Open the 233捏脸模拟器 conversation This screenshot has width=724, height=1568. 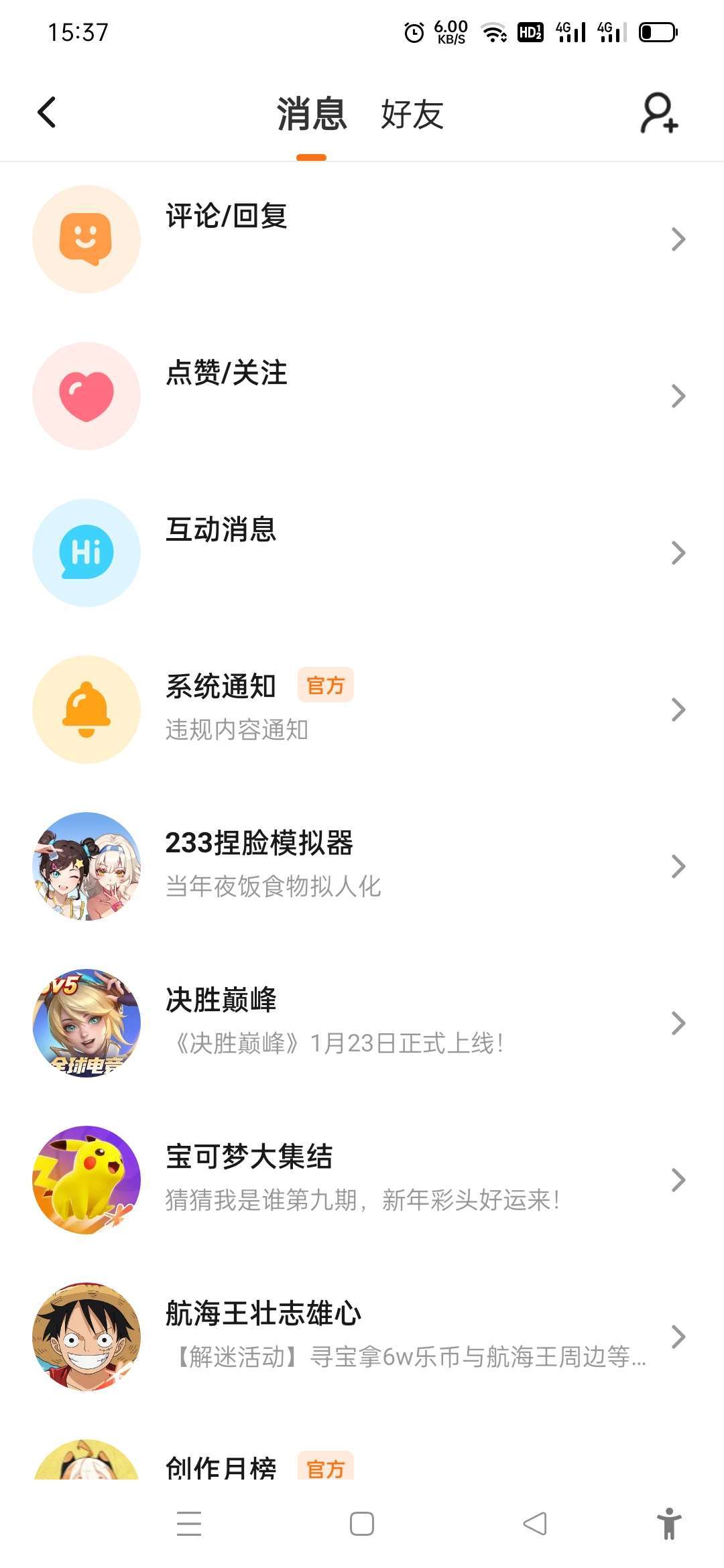coord(362,866)
